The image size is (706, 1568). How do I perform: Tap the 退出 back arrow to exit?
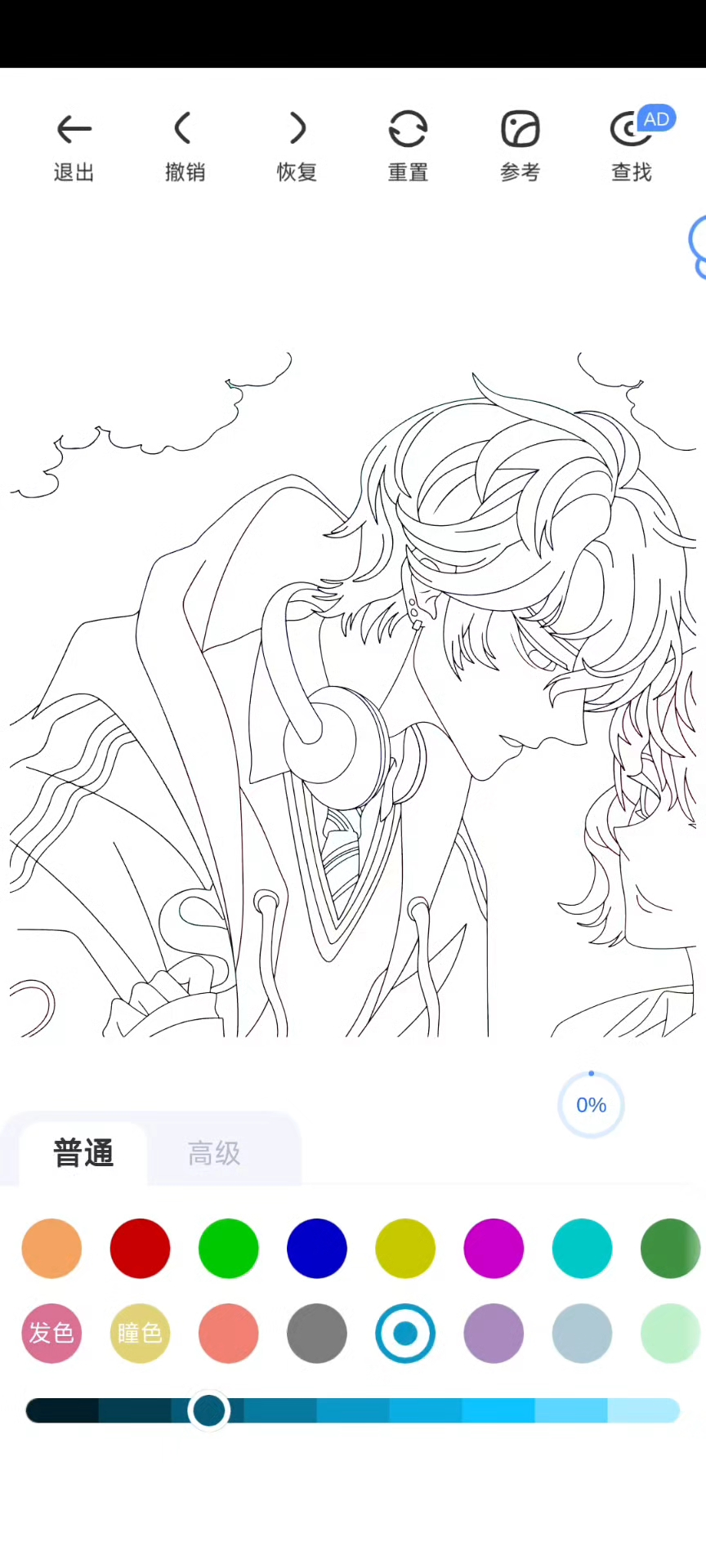click(x=74, y=145)
